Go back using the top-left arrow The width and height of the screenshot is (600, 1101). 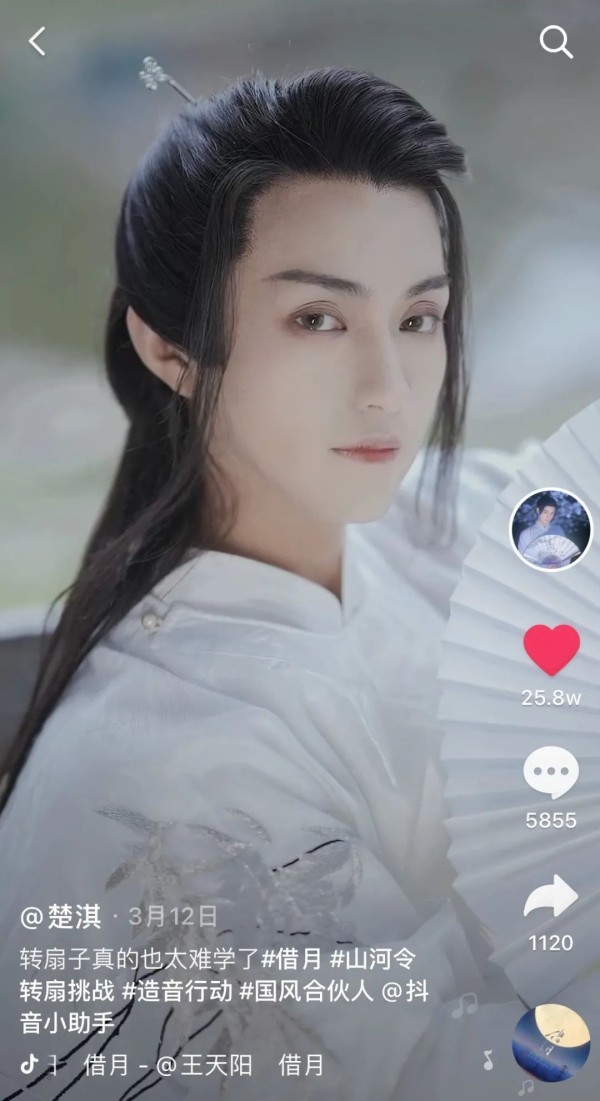click(x=38, y=42)
